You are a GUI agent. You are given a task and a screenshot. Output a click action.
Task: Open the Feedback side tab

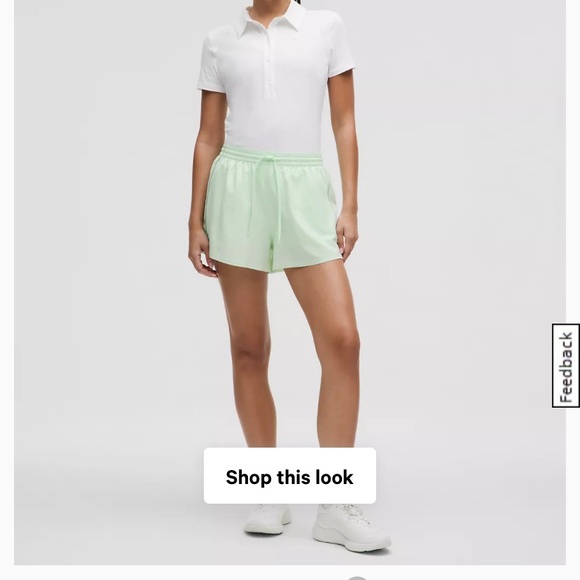(x=566, y=366)
